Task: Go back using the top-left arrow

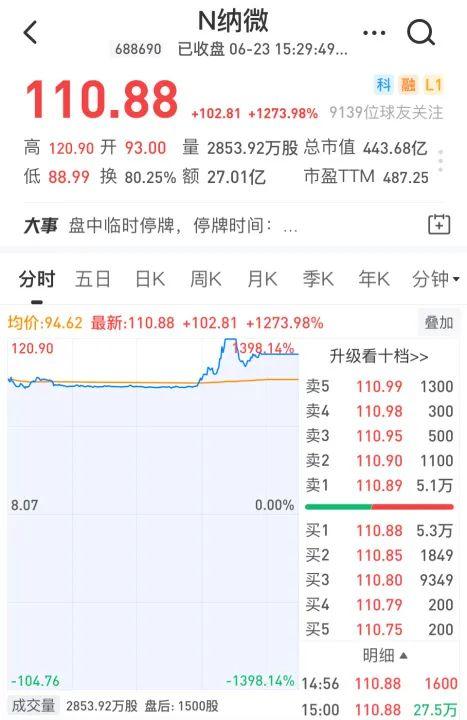Action: coord(30,33)
